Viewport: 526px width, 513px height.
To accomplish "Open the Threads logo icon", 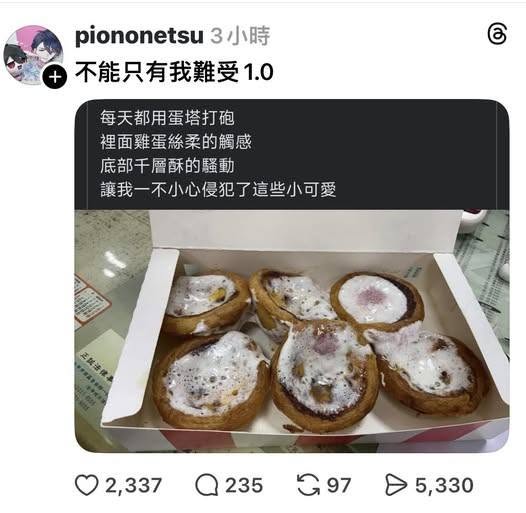I will point(497,34).
